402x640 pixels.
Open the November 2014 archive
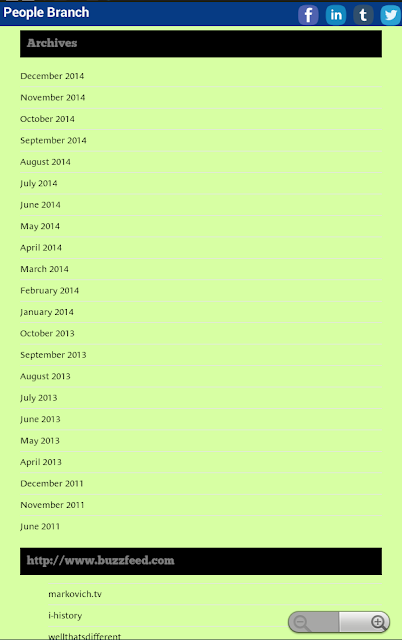coord(53,98)
